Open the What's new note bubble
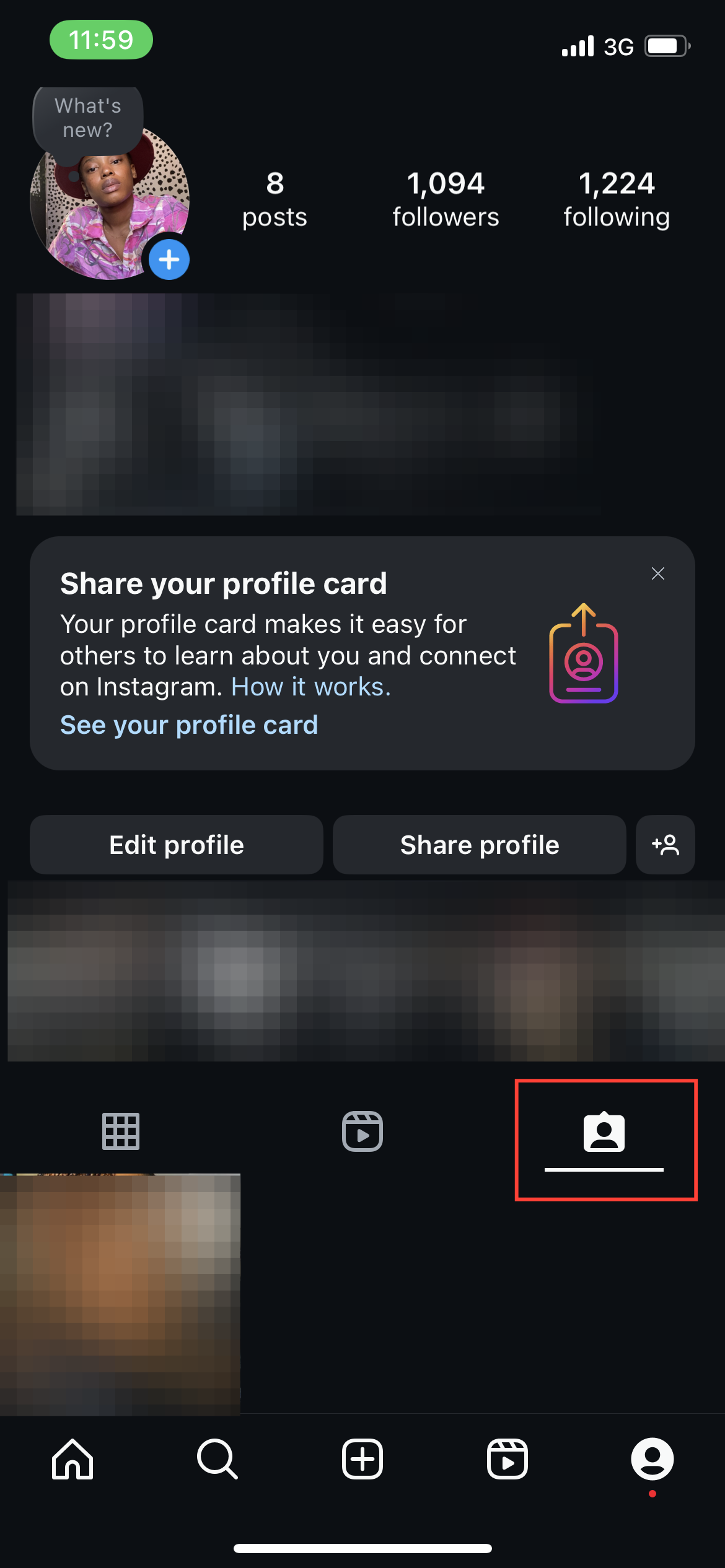 tap(88, 118)
